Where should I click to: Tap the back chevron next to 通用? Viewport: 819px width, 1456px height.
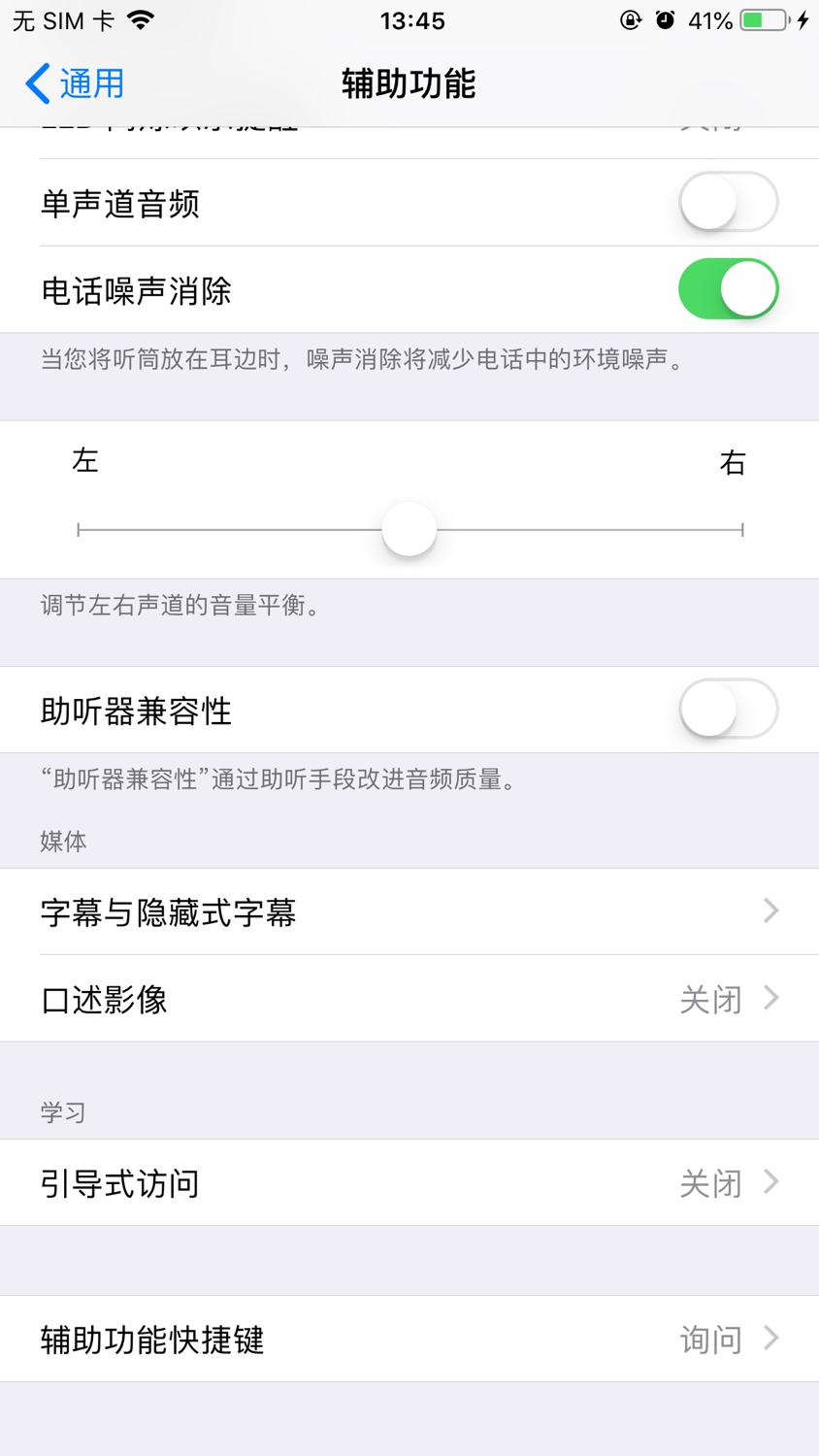click(36, 83)
